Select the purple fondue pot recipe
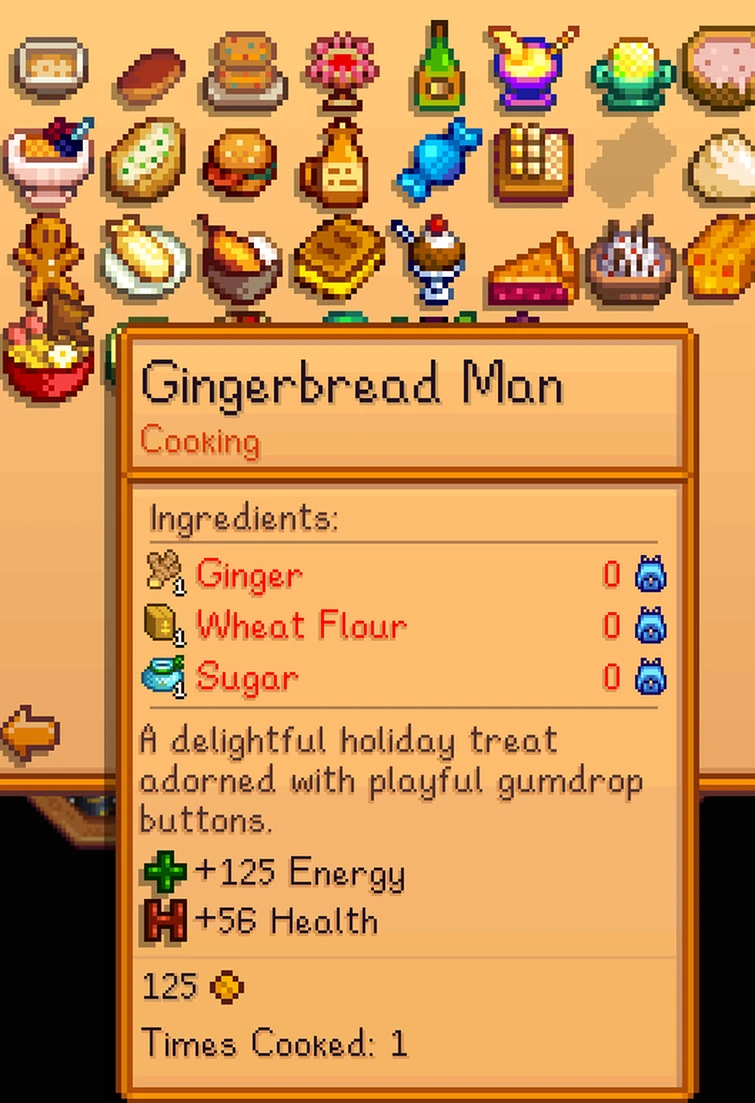This screenshot has height=1103, width=755. click(x=533, y=66)
